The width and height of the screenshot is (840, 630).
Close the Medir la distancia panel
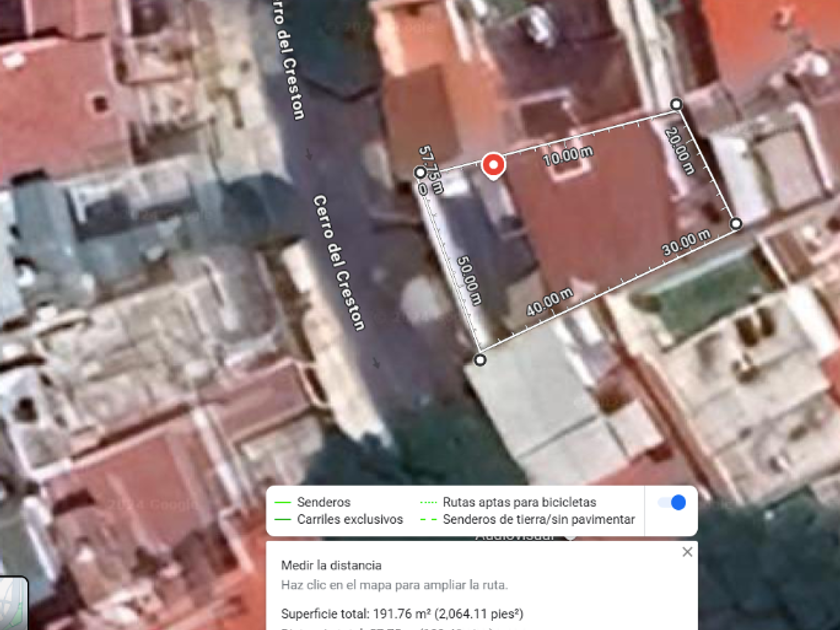click(x=687, y=552)
